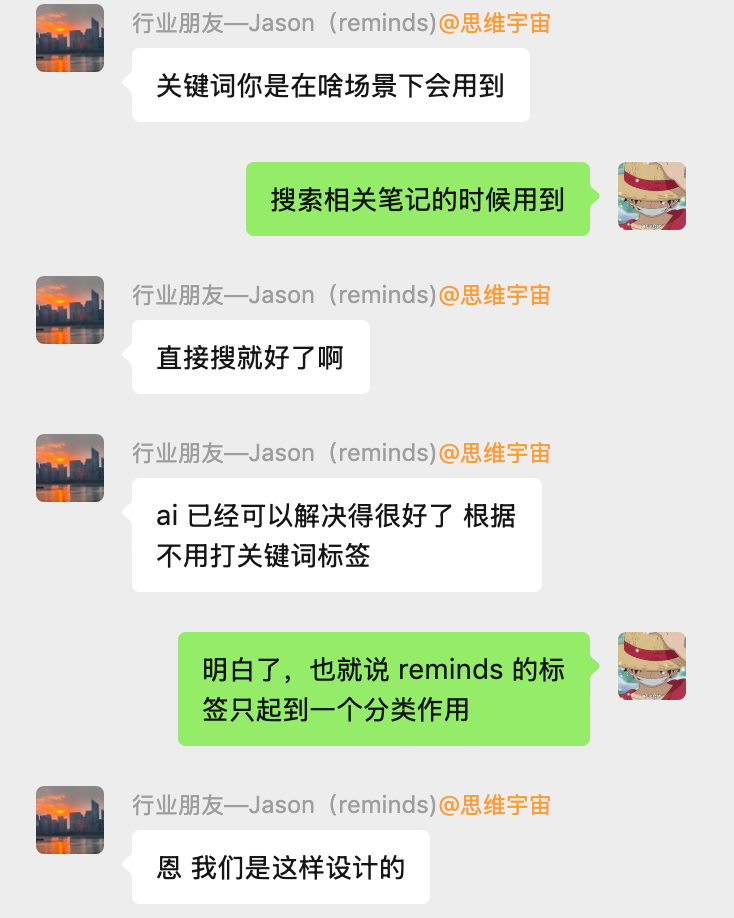Open your avatar next to the 明白了 message
This screenshot has width=734, height=918.
click(x=652, y=666)
